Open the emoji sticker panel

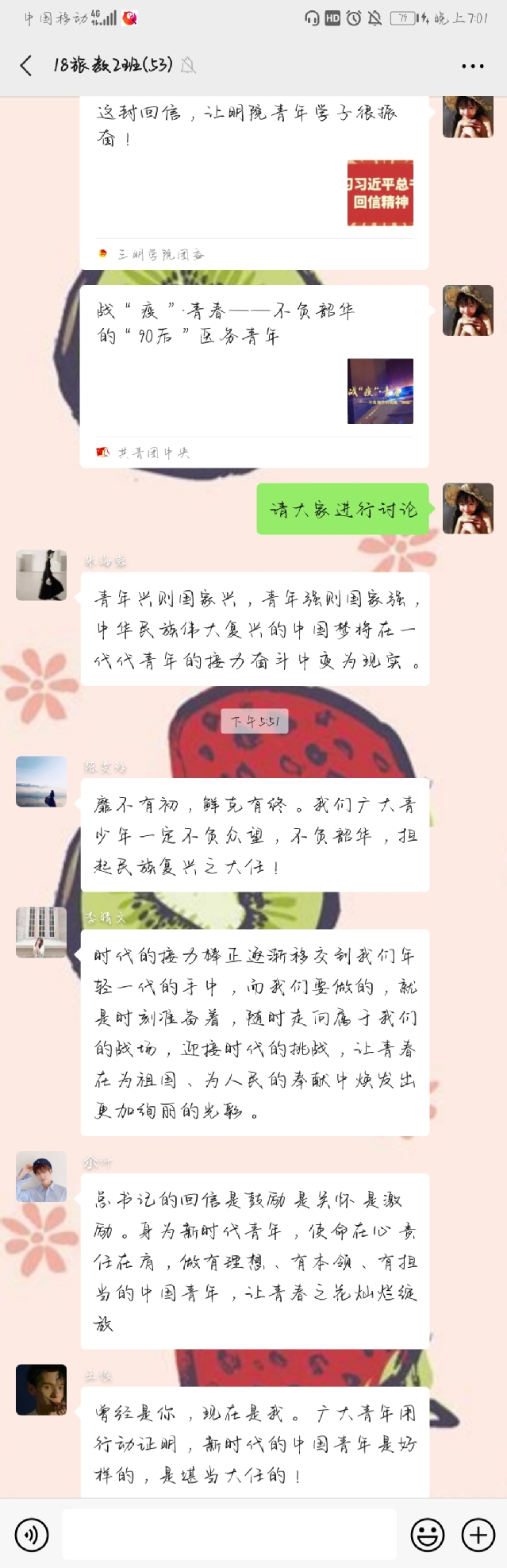[427, 1534]
